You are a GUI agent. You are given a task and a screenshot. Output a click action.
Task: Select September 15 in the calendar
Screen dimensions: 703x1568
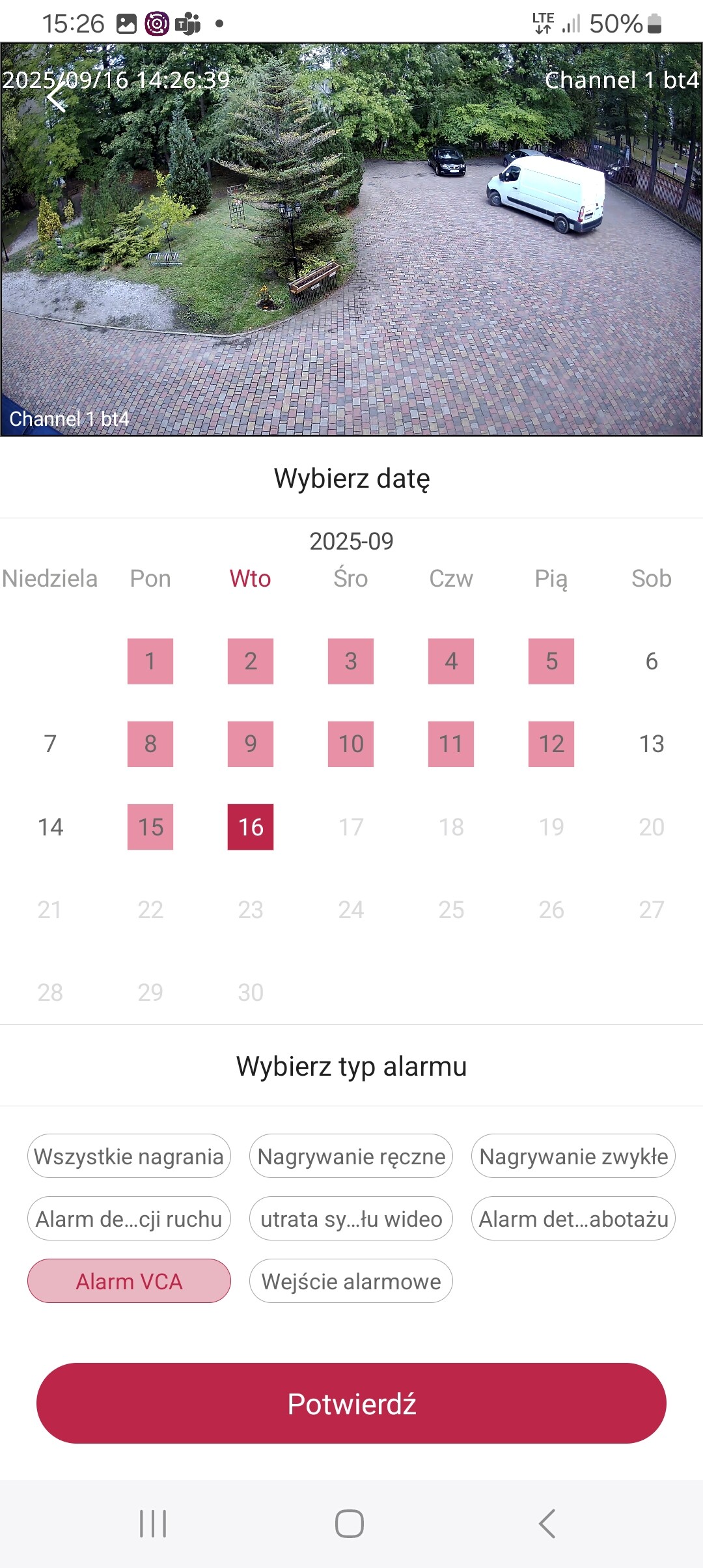(150, 827)
